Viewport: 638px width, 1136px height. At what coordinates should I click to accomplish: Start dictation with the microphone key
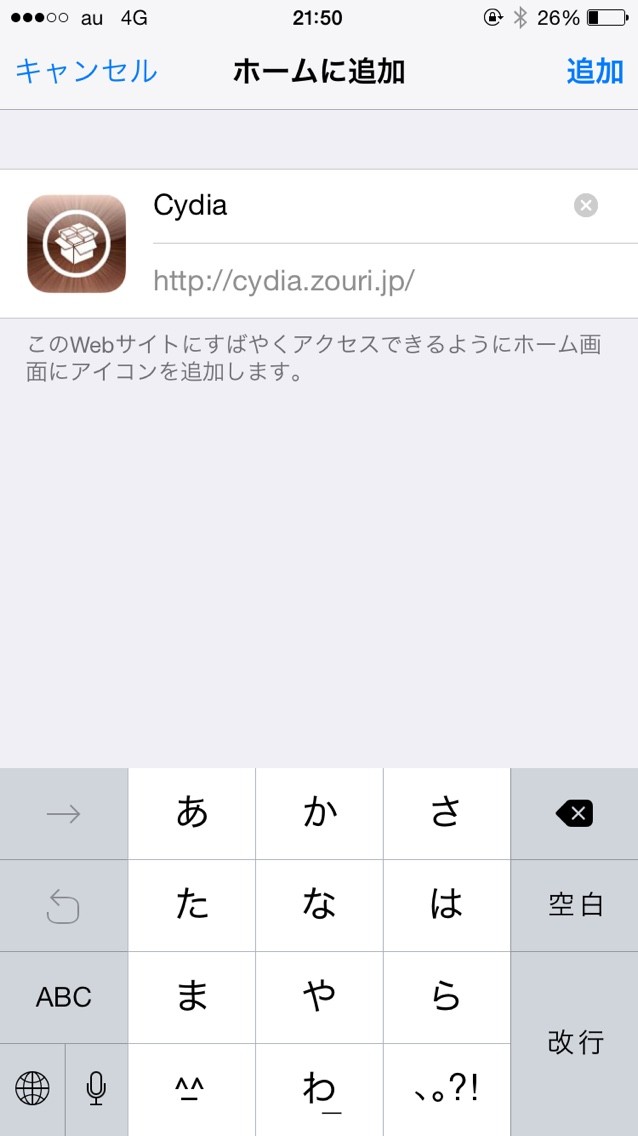point(96,1089)
